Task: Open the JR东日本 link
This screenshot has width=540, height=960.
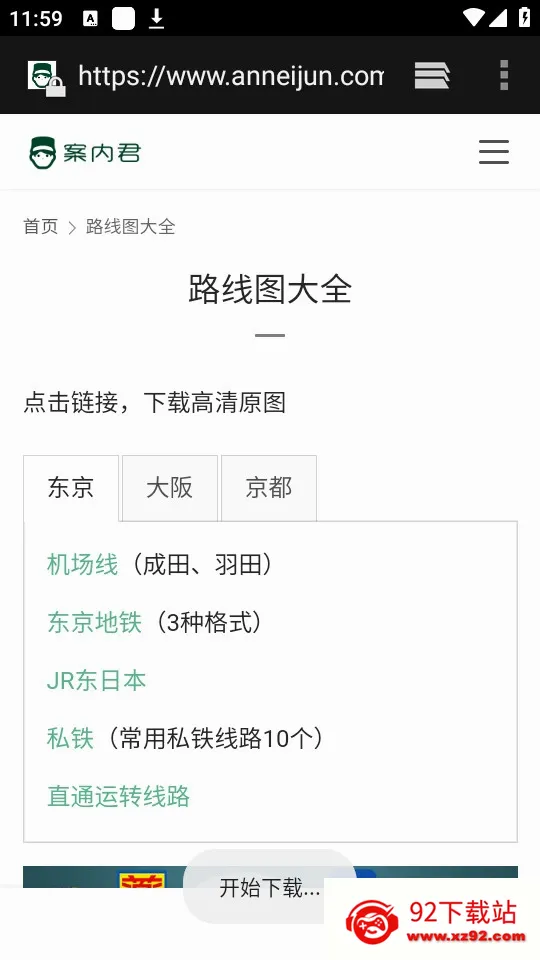Action: (97, 681)
